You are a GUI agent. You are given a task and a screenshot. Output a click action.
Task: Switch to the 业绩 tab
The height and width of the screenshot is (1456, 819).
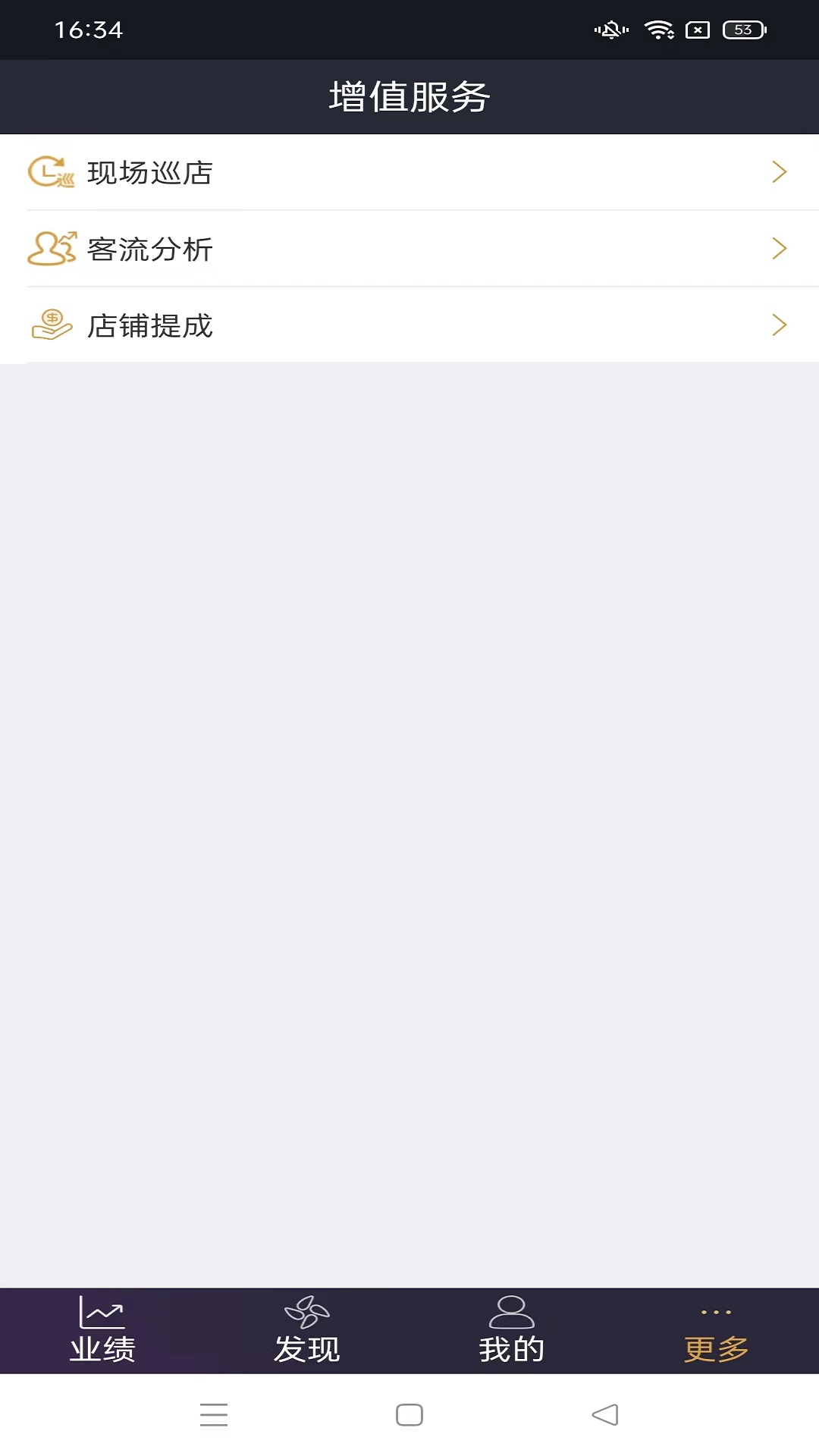102,1350
